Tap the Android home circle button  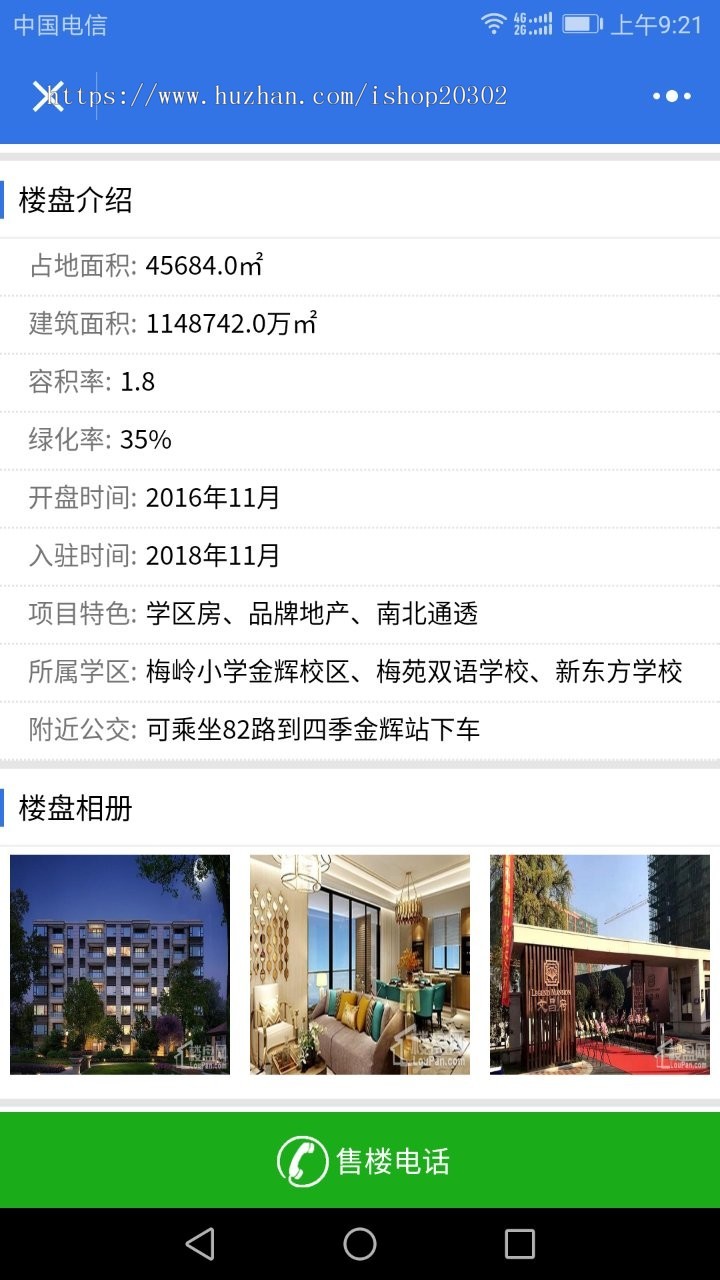pyautogui.click(x=360, y=1243)
